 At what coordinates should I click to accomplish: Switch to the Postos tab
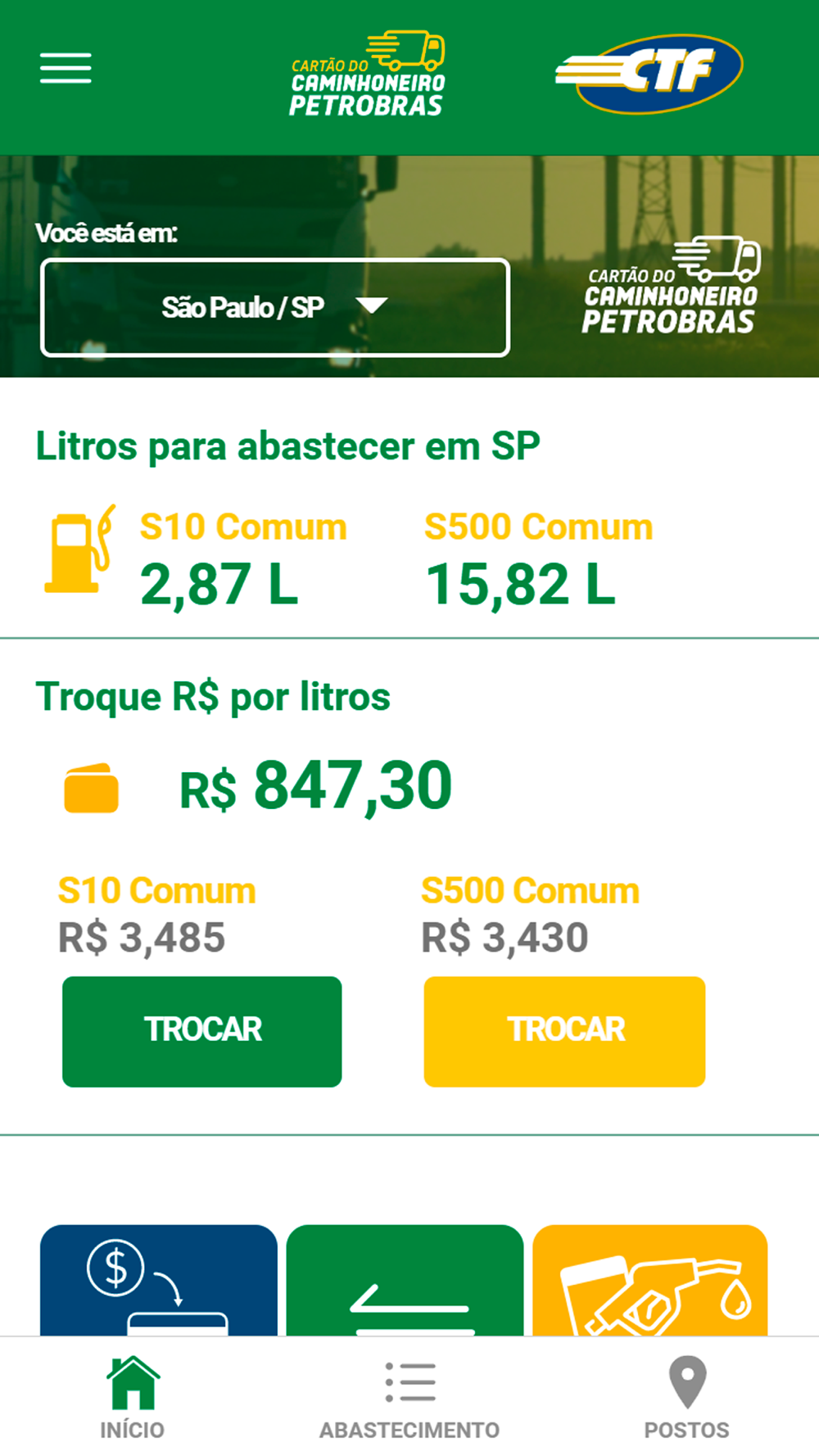coord(686,1398)
